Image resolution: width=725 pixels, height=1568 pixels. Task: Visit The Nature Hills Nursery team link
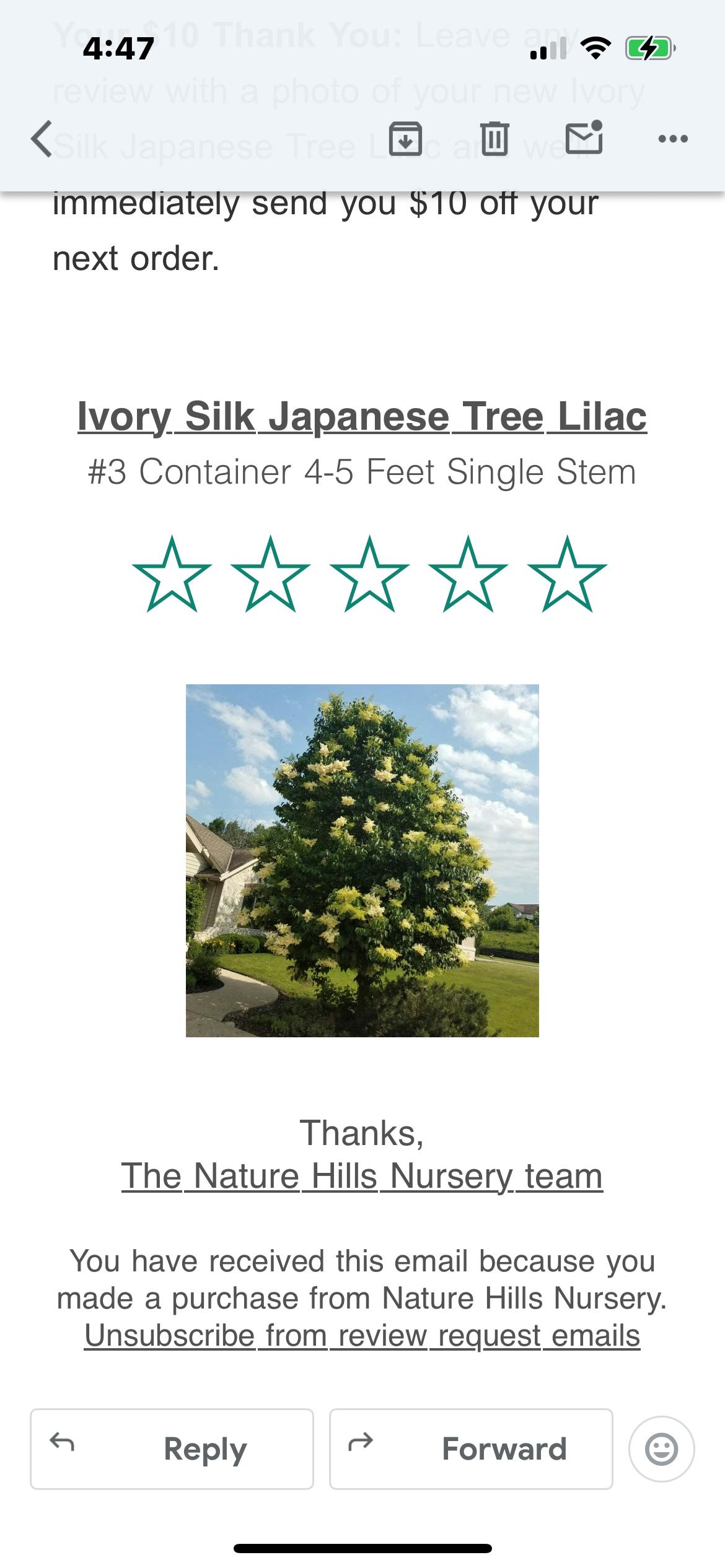click(362, 1175)
